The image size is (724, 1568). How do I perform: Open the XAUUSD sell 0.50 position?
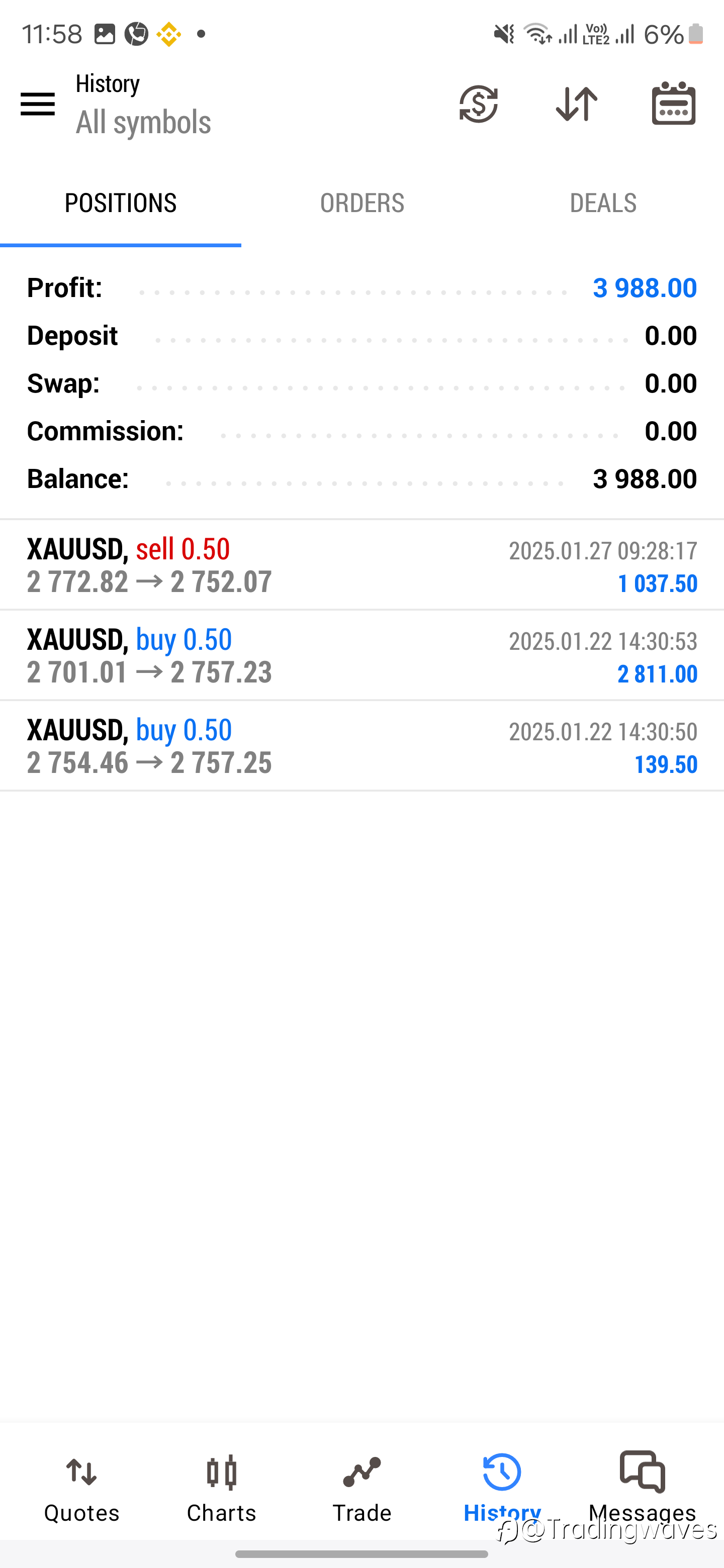(361, 565)
